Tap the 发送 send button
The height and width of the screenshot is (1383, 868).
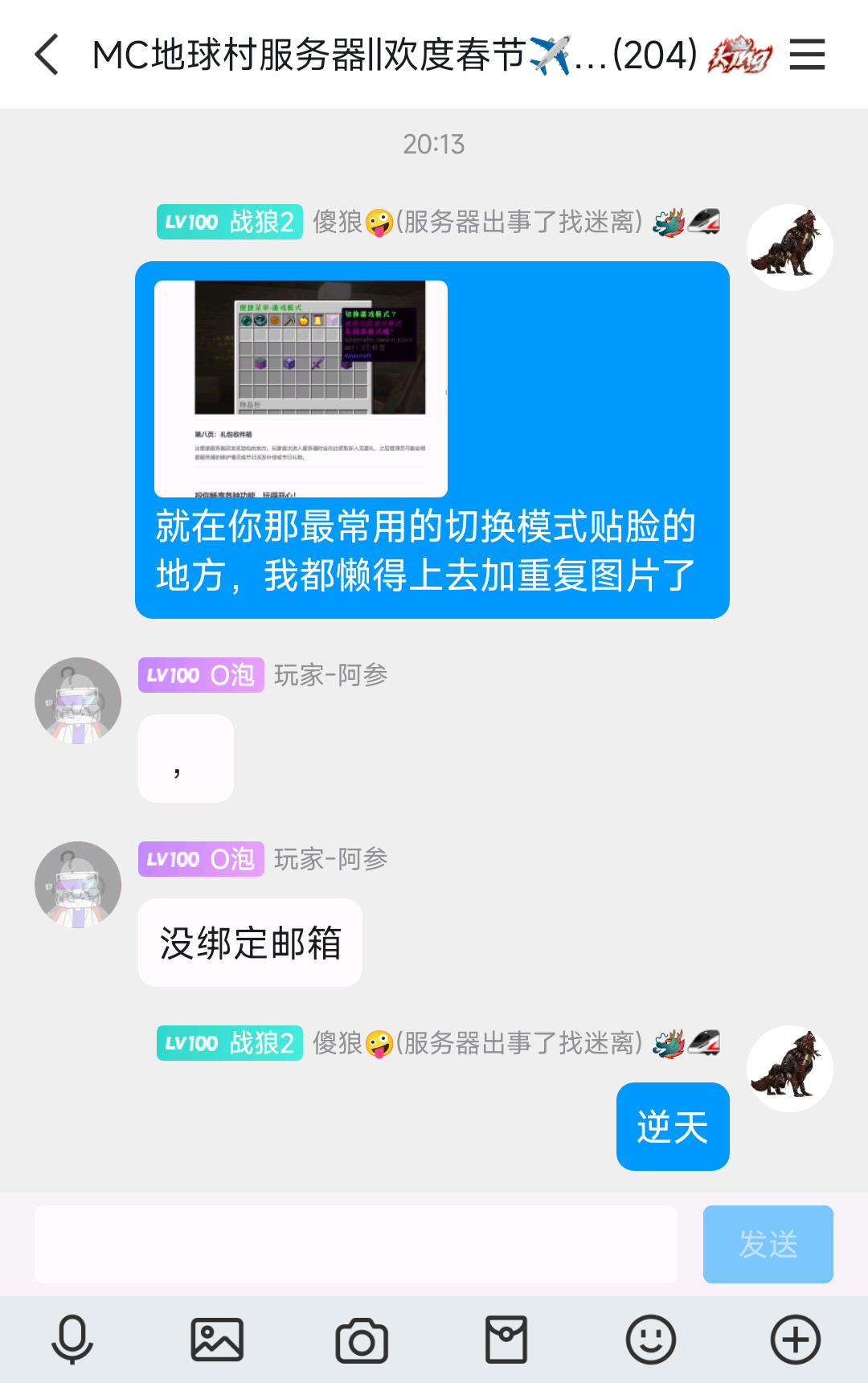[768, 1244]
